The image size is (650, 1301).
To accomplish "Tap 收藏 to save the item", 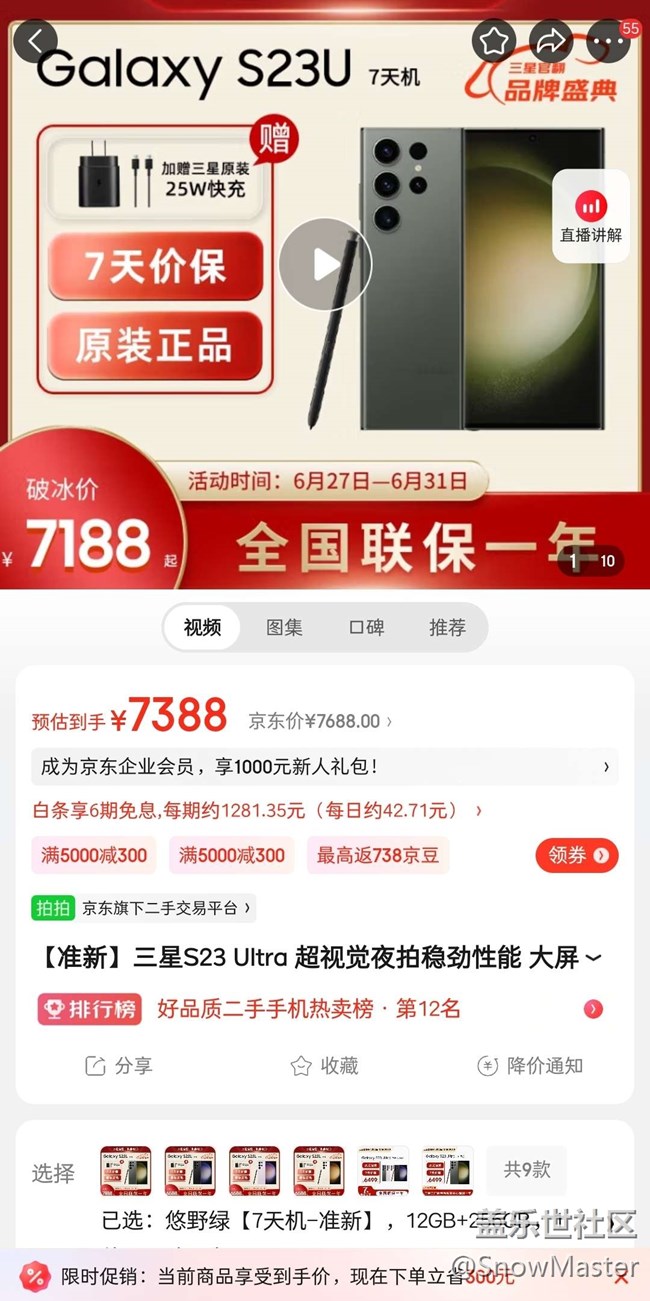I will [x=324, y=1066].
